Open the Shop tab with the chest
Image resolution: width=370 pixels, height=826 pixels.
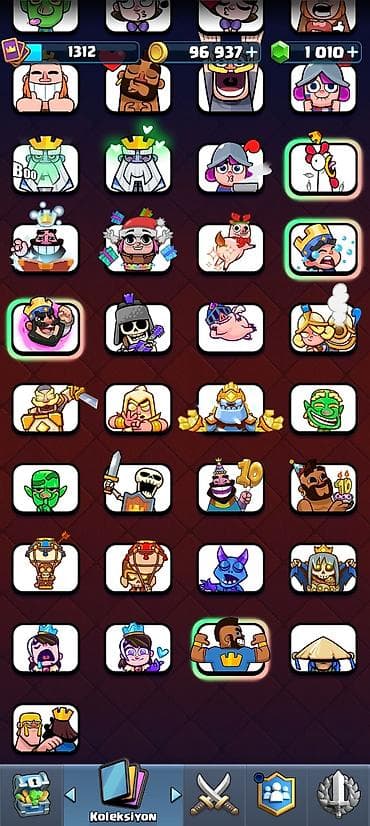point(31,795)
